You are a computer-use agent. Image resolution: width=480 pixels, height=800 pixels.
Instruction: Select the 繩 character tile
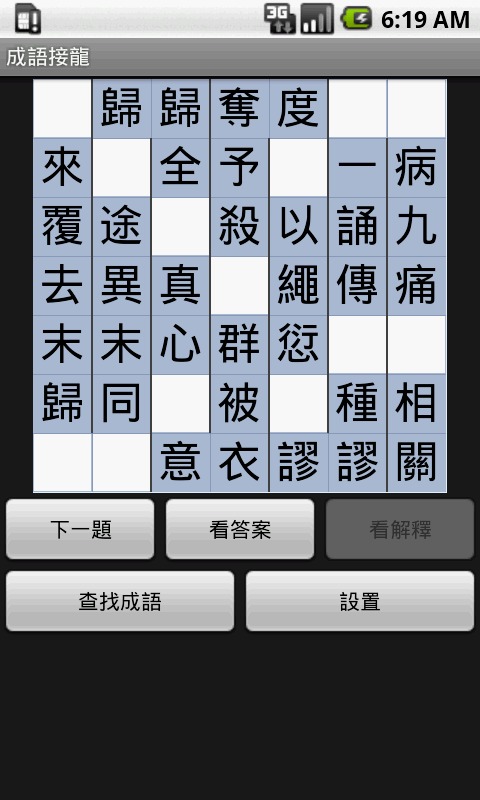[298, 286]
